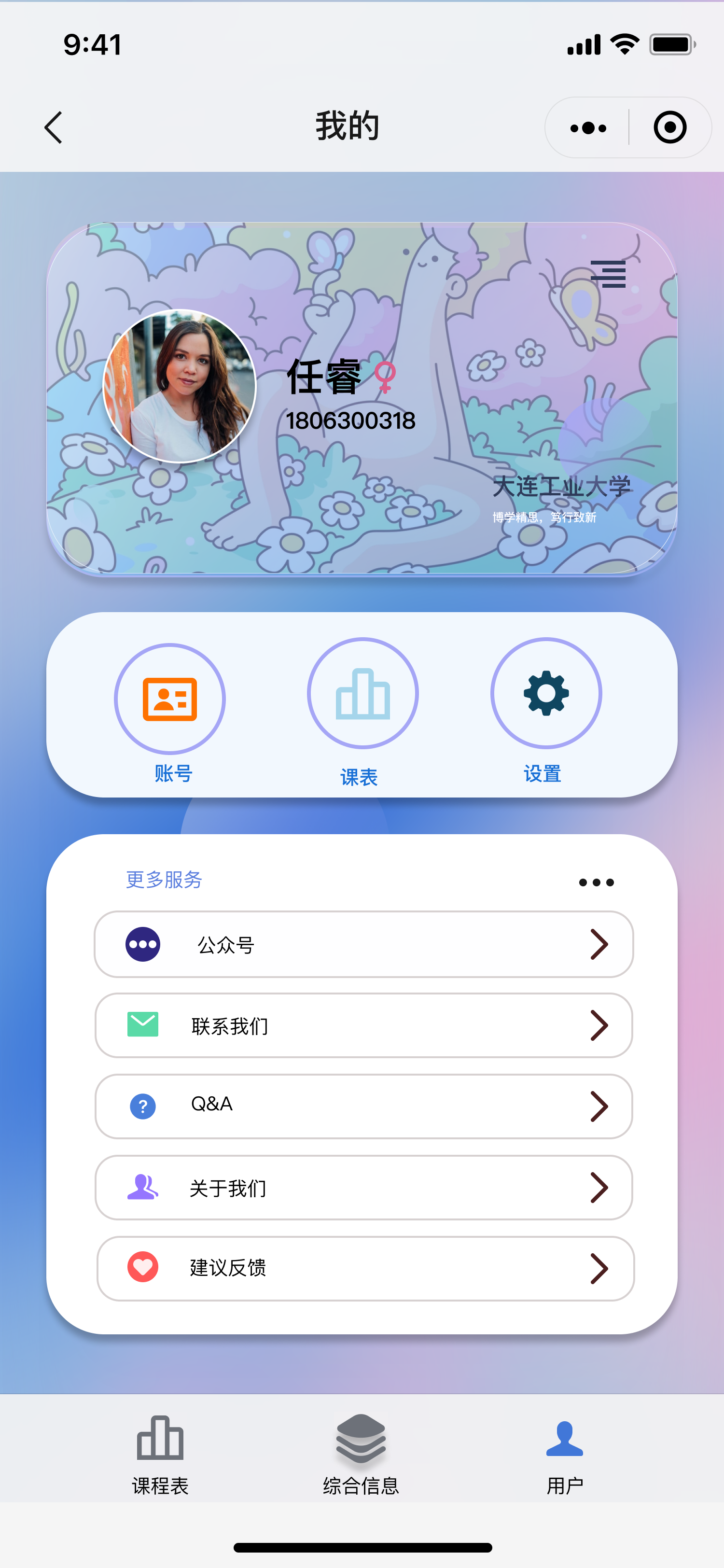Close the mini program with the circle button
Image resolution: width=724 pixels, height=1568 pixels.
click(670, 128)
